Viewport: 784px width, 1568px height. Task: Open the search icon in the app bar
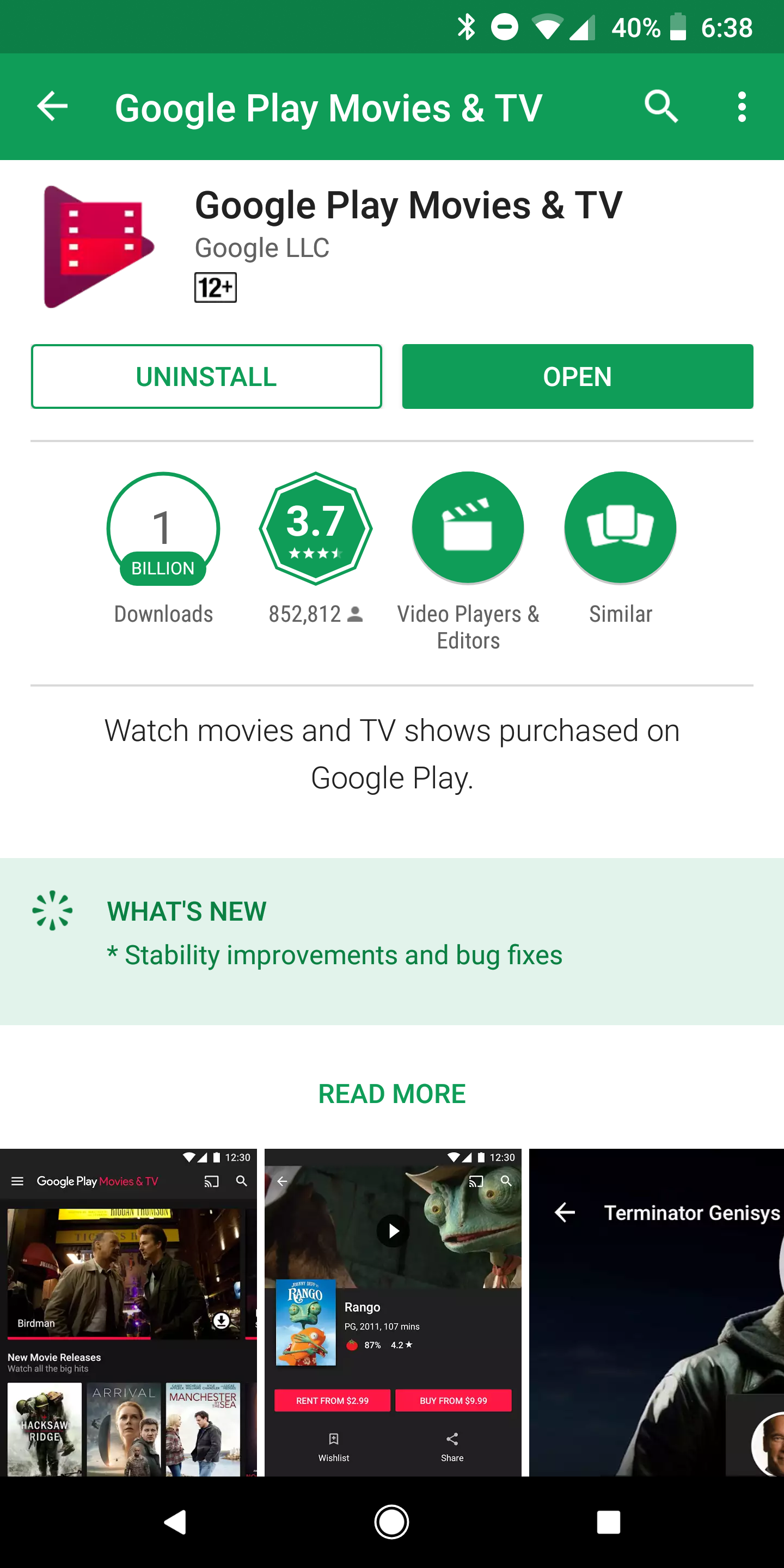tap(661, 107)
